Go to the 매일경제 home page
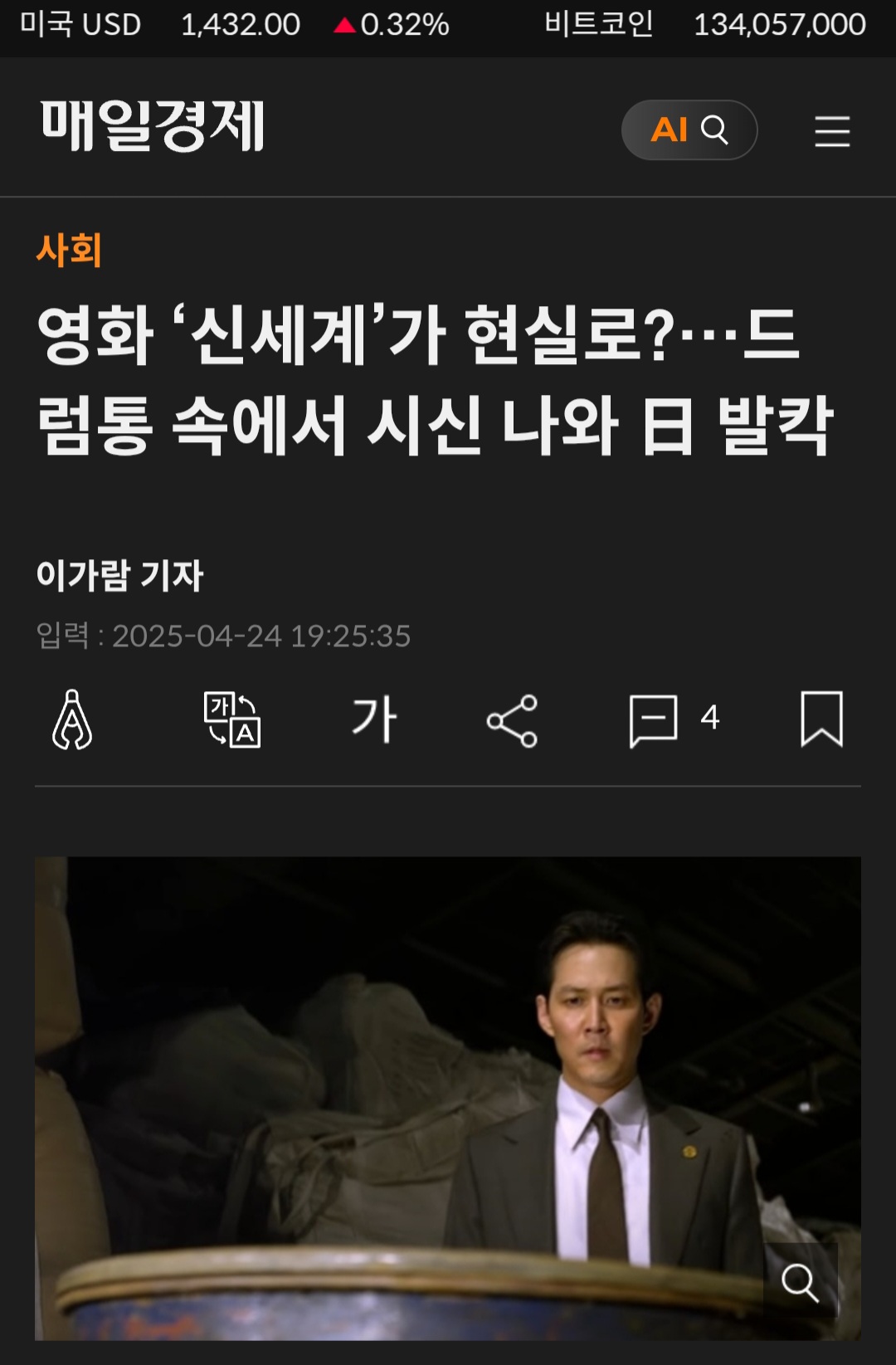The width and height of the screenshot is (896, 1365). tap(153, 126)
